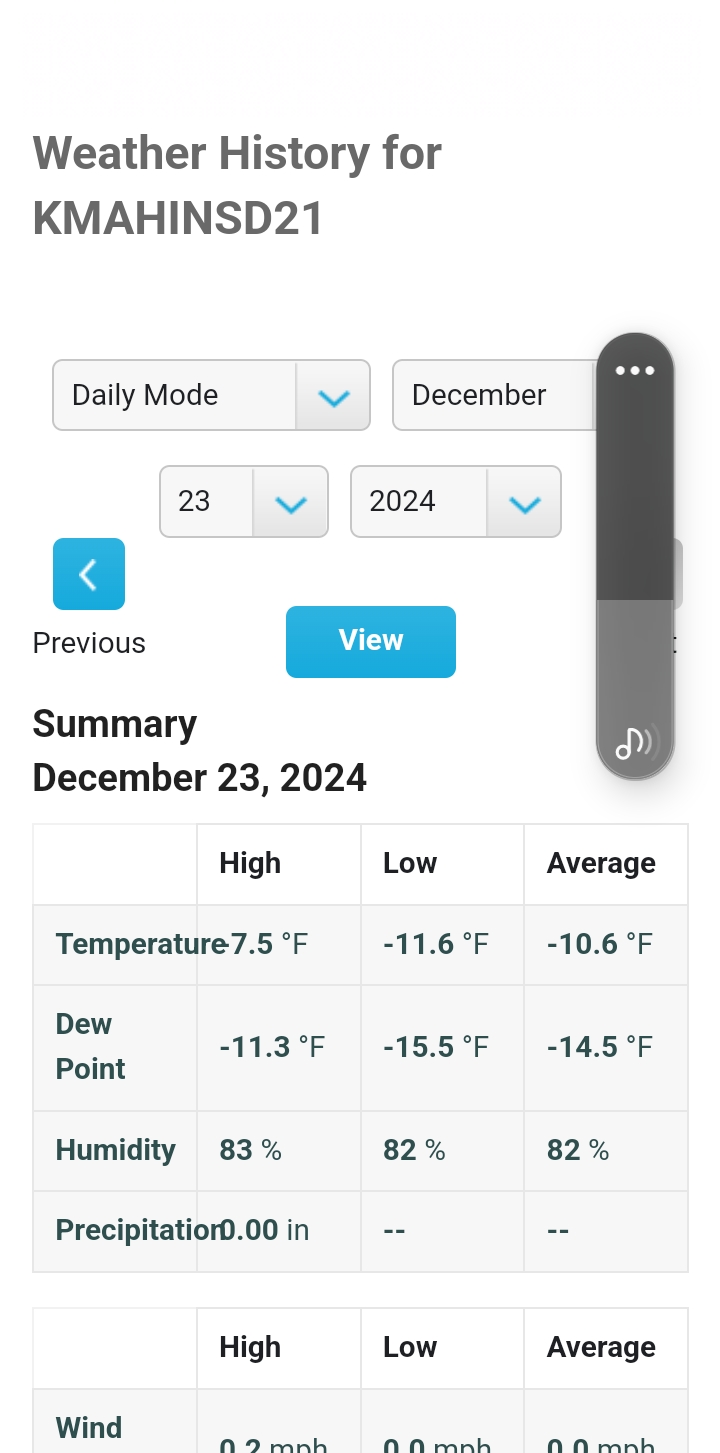Open the Daily Mode dropdown

tap(211, 395)
